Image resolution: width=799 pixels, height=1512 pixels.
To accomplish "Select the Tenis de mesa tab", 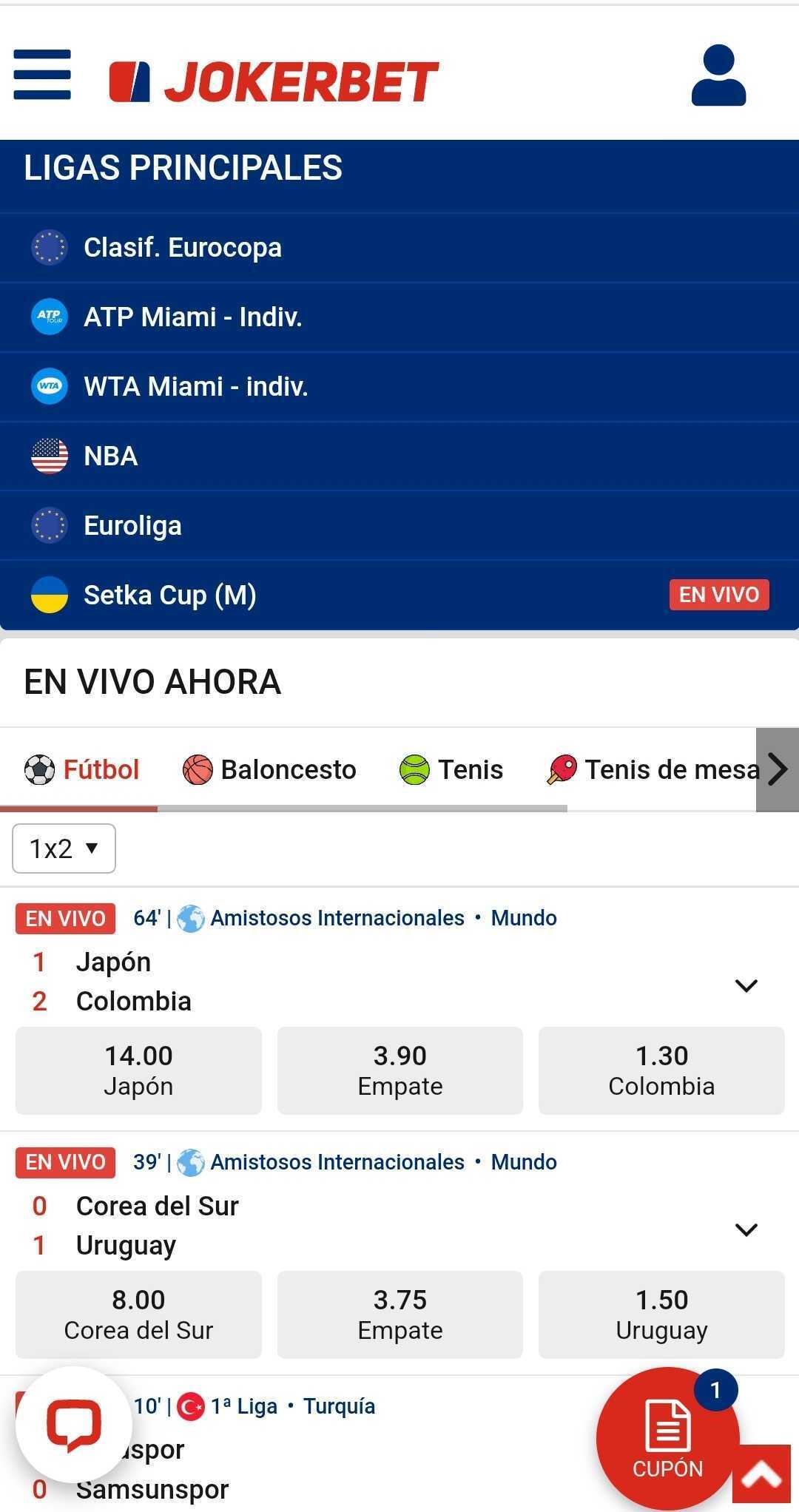I will [x=653, y=770].
